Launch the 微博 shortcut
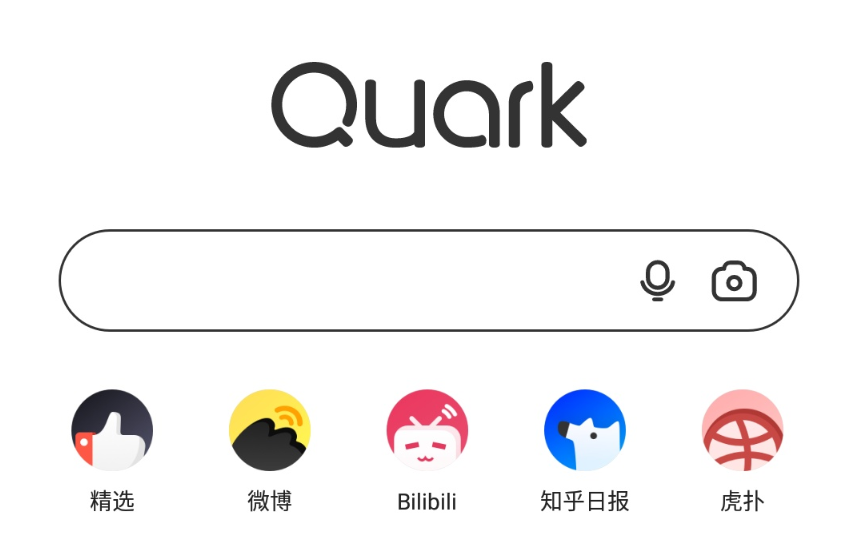Image resolution: width=859 pixels, height=536 pixels. point(270,431)
